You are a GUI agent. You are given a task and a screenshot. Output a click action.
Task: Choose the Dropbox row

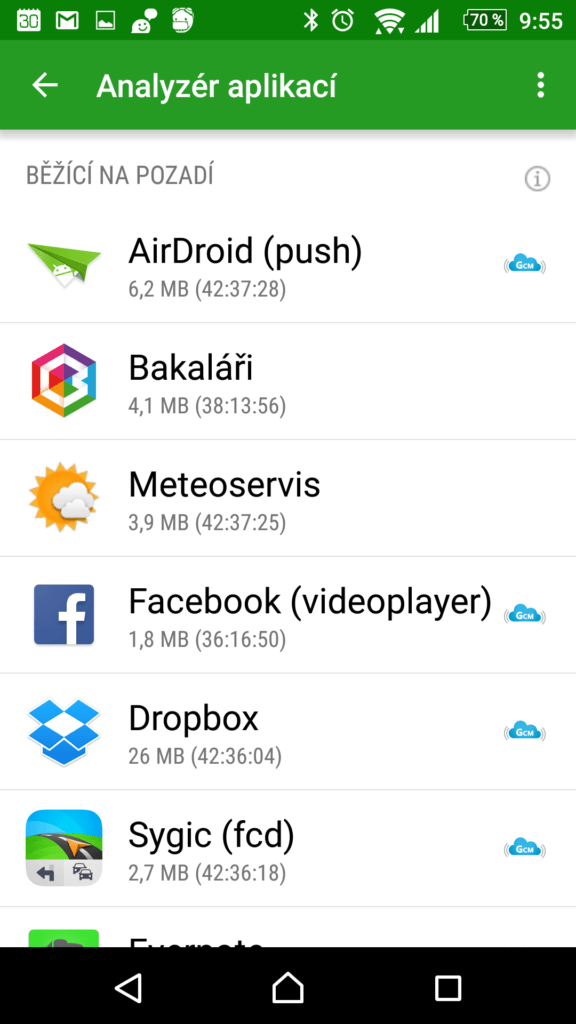[288, 732]
